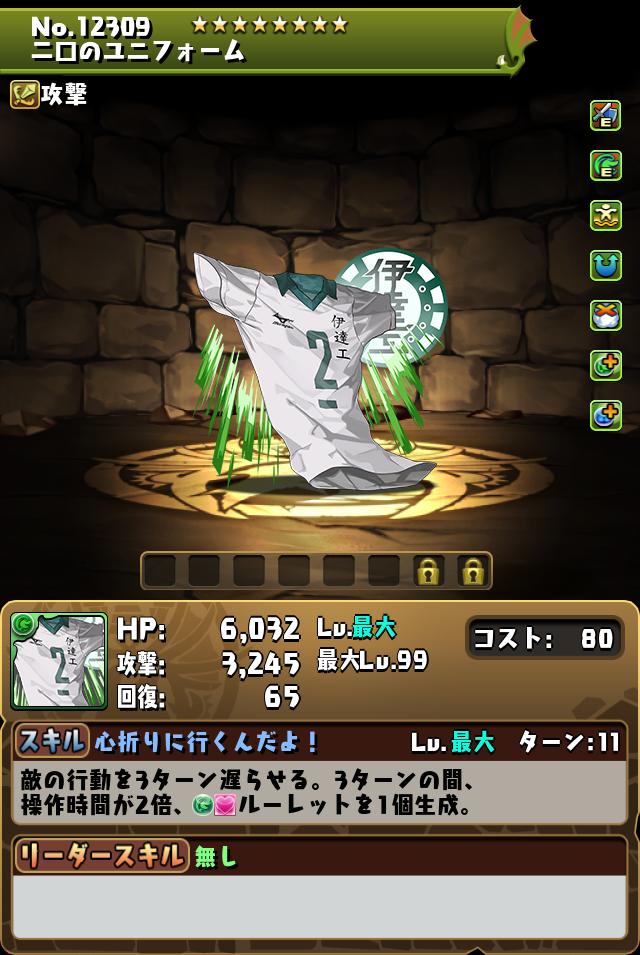The height and width of the screenshot is (955, 640).
Task: Tap the attack type icon under the name
Action: (25, 94)
